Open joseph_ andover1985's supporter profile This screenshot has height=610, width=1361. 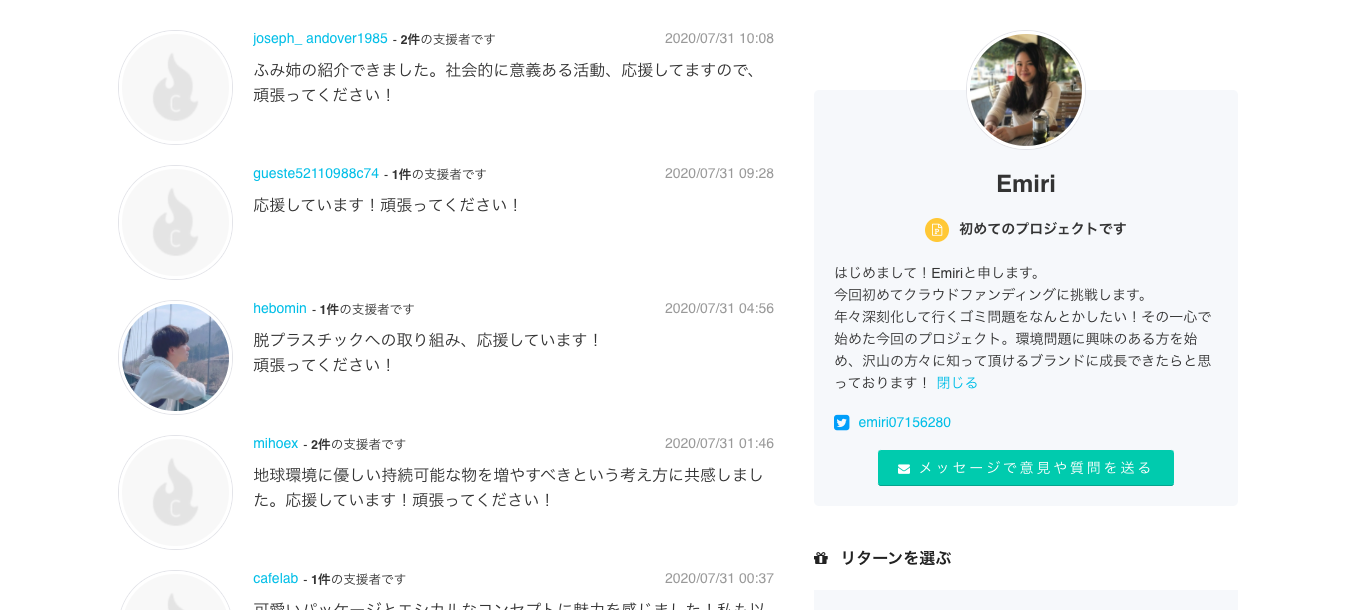coord(319,38)
